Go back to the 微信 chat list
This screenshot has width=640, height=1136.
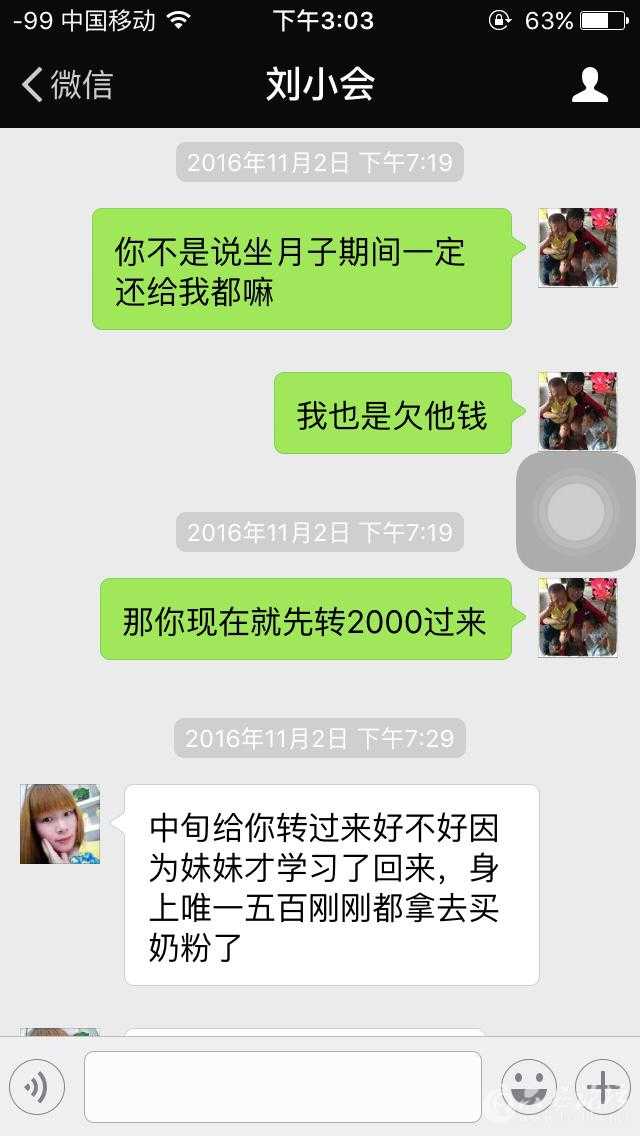point(66,85)
